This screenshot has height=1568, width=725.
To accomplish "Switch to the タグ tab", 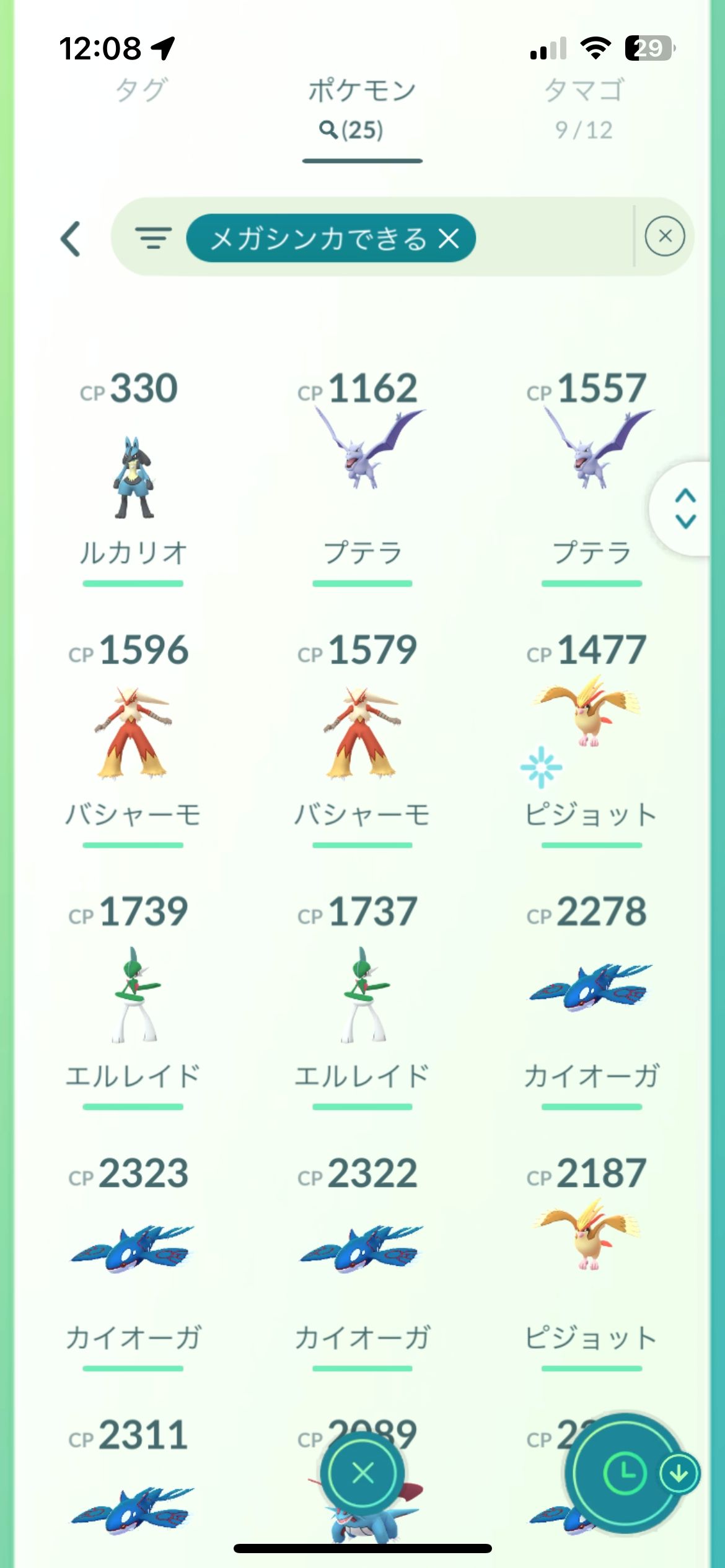I will (141, 91).
